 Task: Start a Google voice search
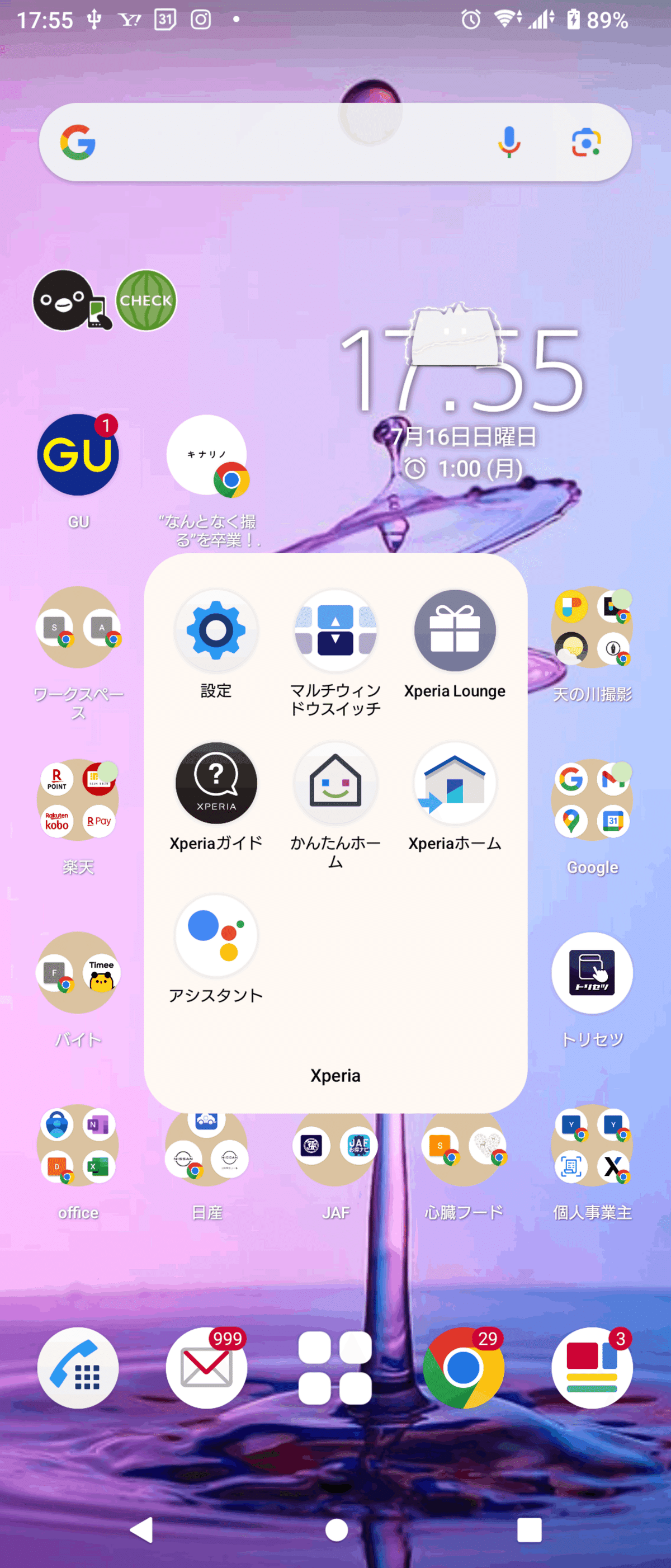509,142
